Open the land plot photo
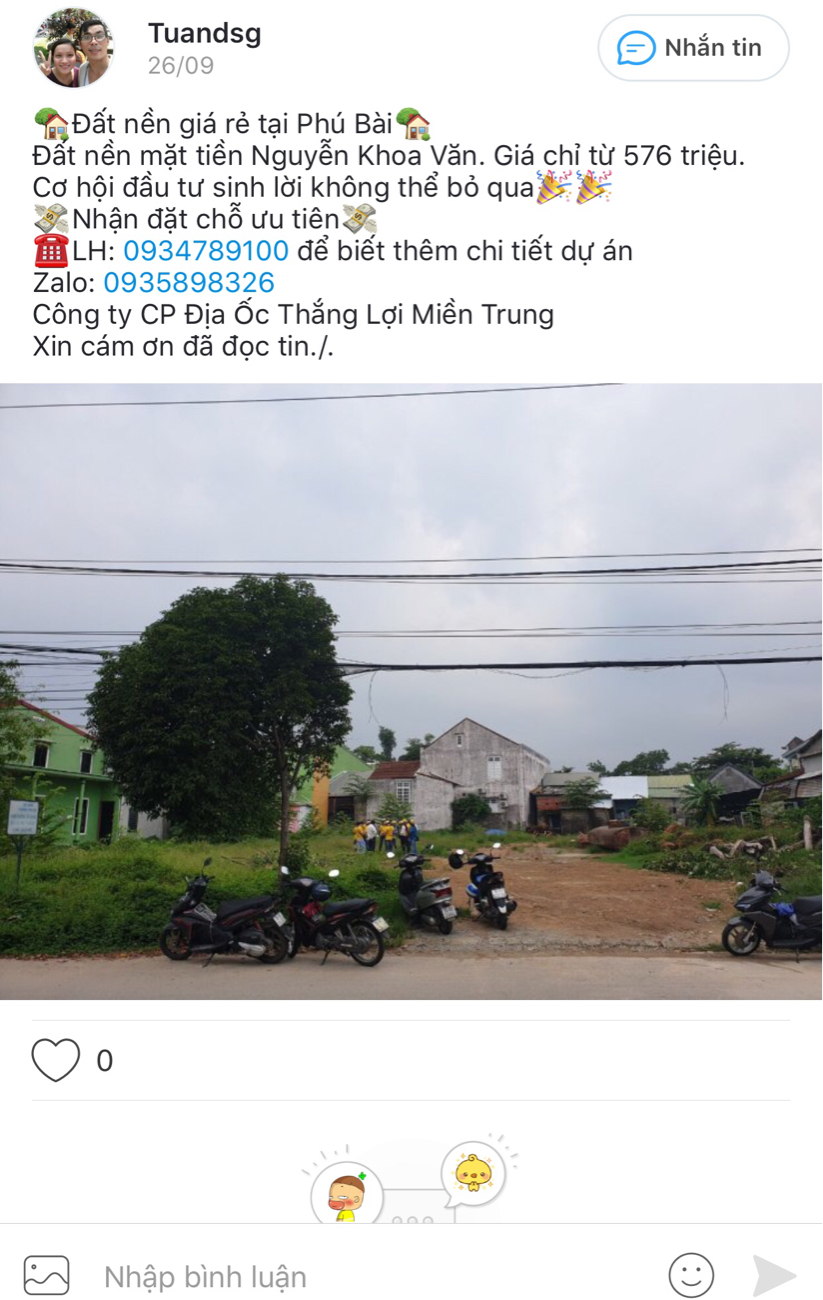Screen dimensions: 823x1300 (411, 691)
